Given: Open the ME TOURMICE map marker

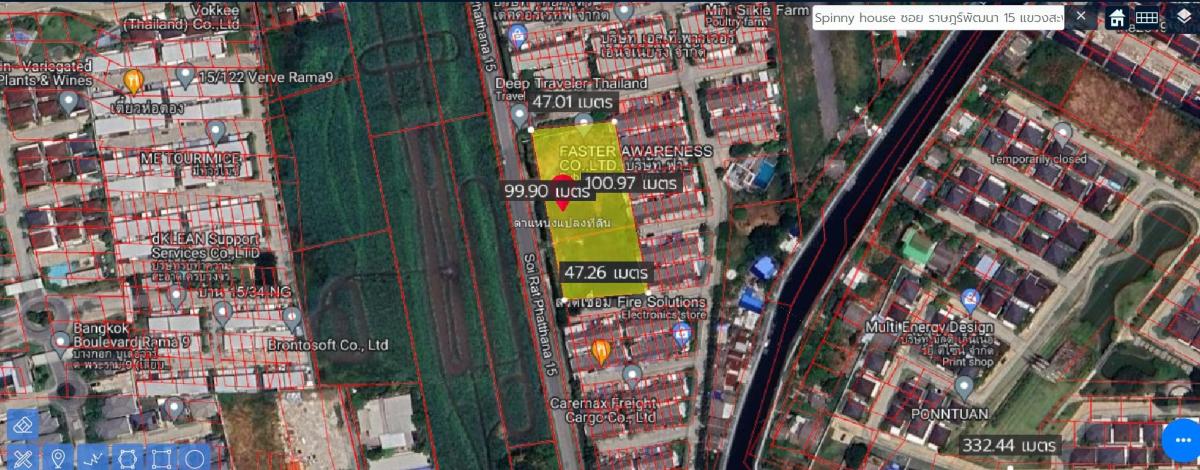Looking at the screenshot, I should click(215, 131).
